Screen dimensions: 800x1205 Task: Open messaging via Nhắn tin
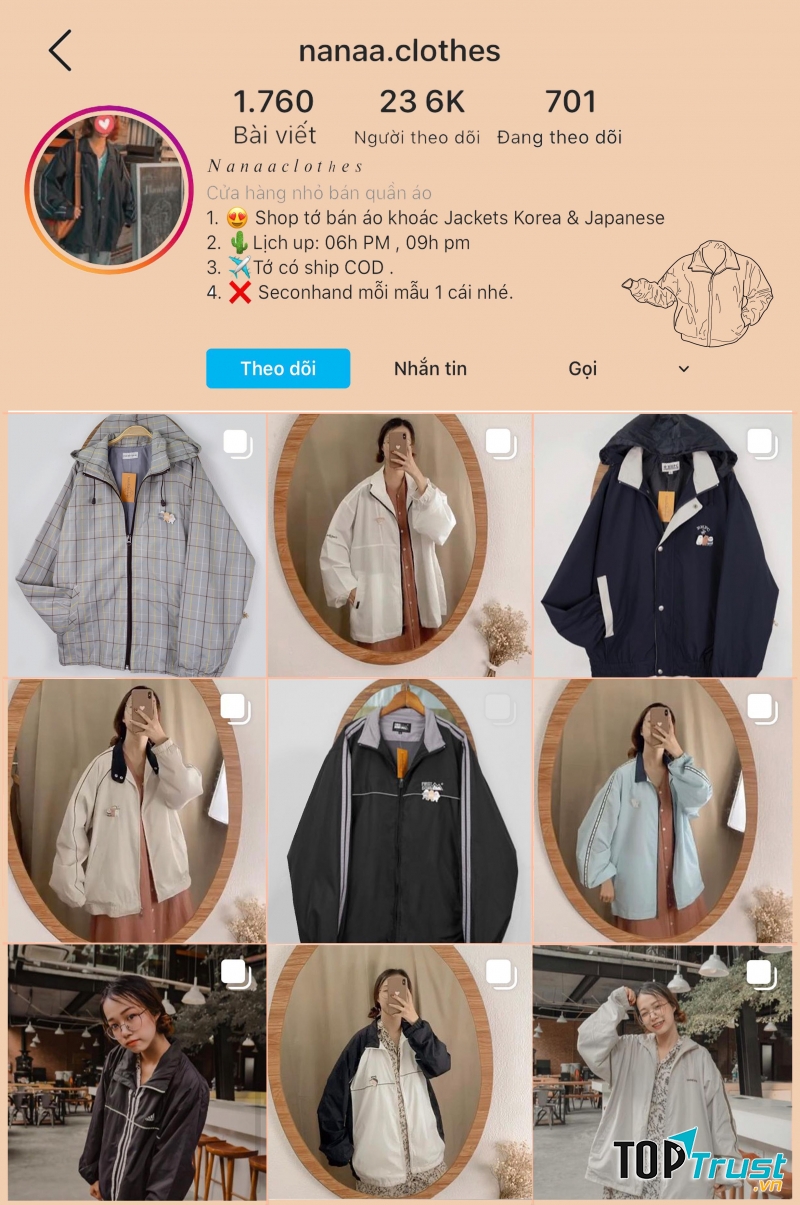pyautogui.click(x=432, y=368)
